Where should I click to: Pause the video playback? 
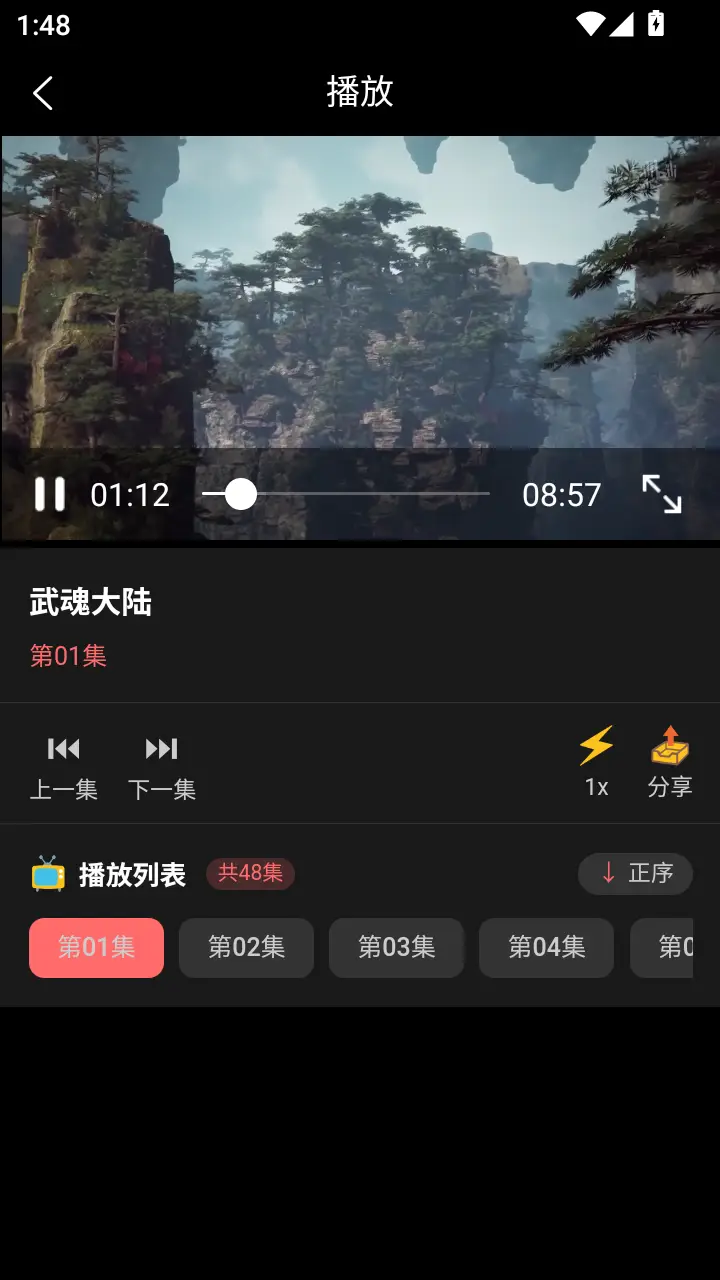[x=49, y=494]
